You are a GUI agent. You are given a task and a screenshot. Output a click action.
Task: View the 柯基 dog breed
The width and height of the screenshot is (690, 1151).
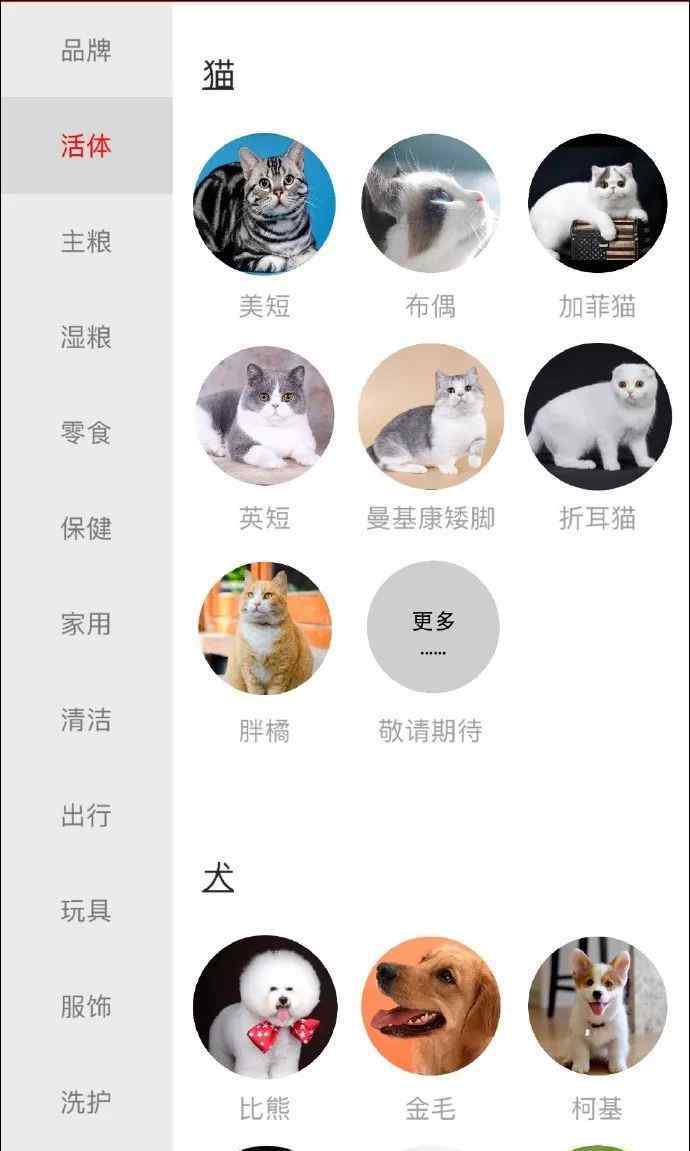click(597, 1006)
